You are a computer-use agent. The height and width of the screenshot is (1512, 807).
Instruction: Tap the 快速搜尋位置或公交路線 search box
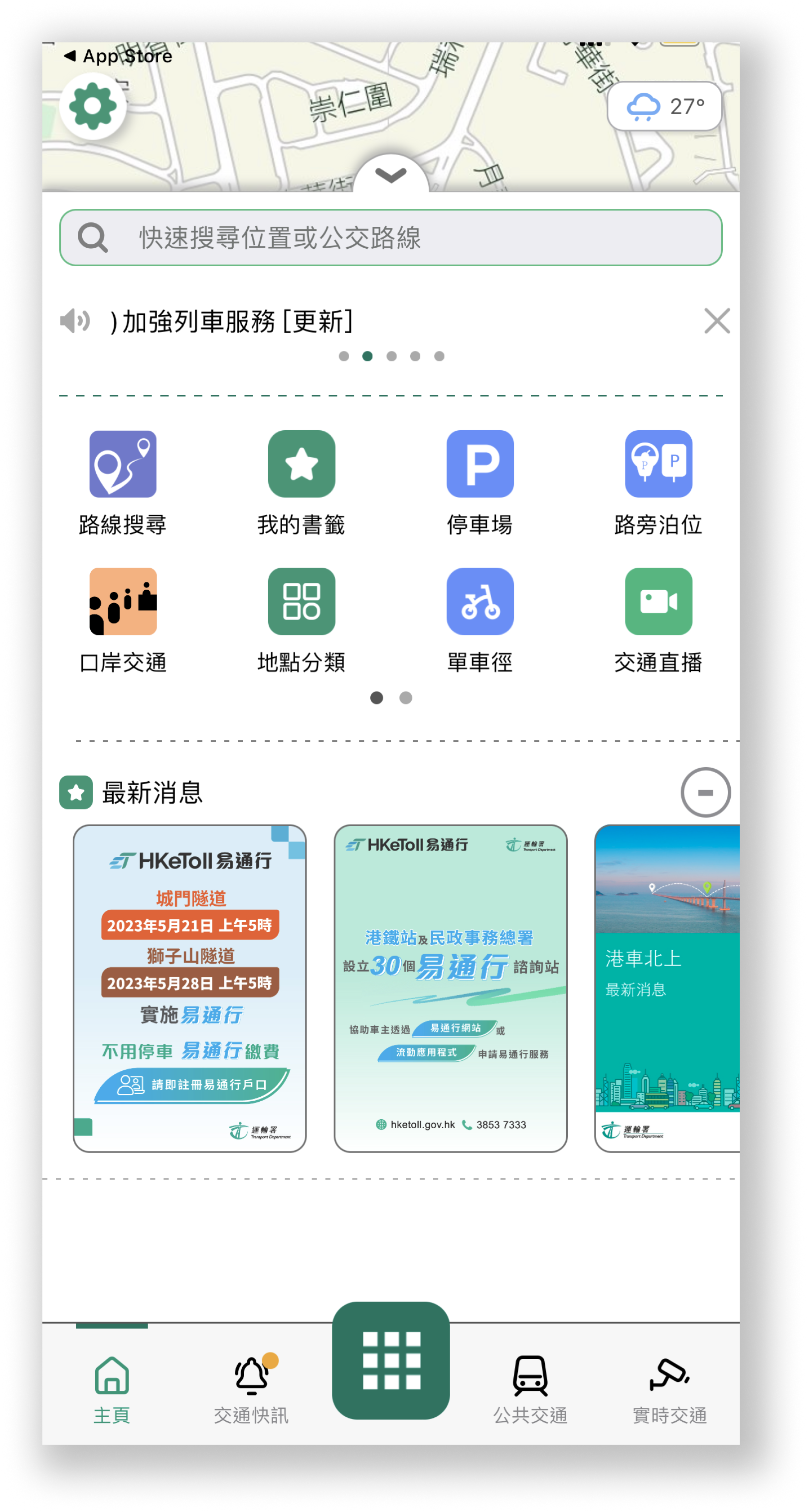pyautogui.click(x=390, y=238)
